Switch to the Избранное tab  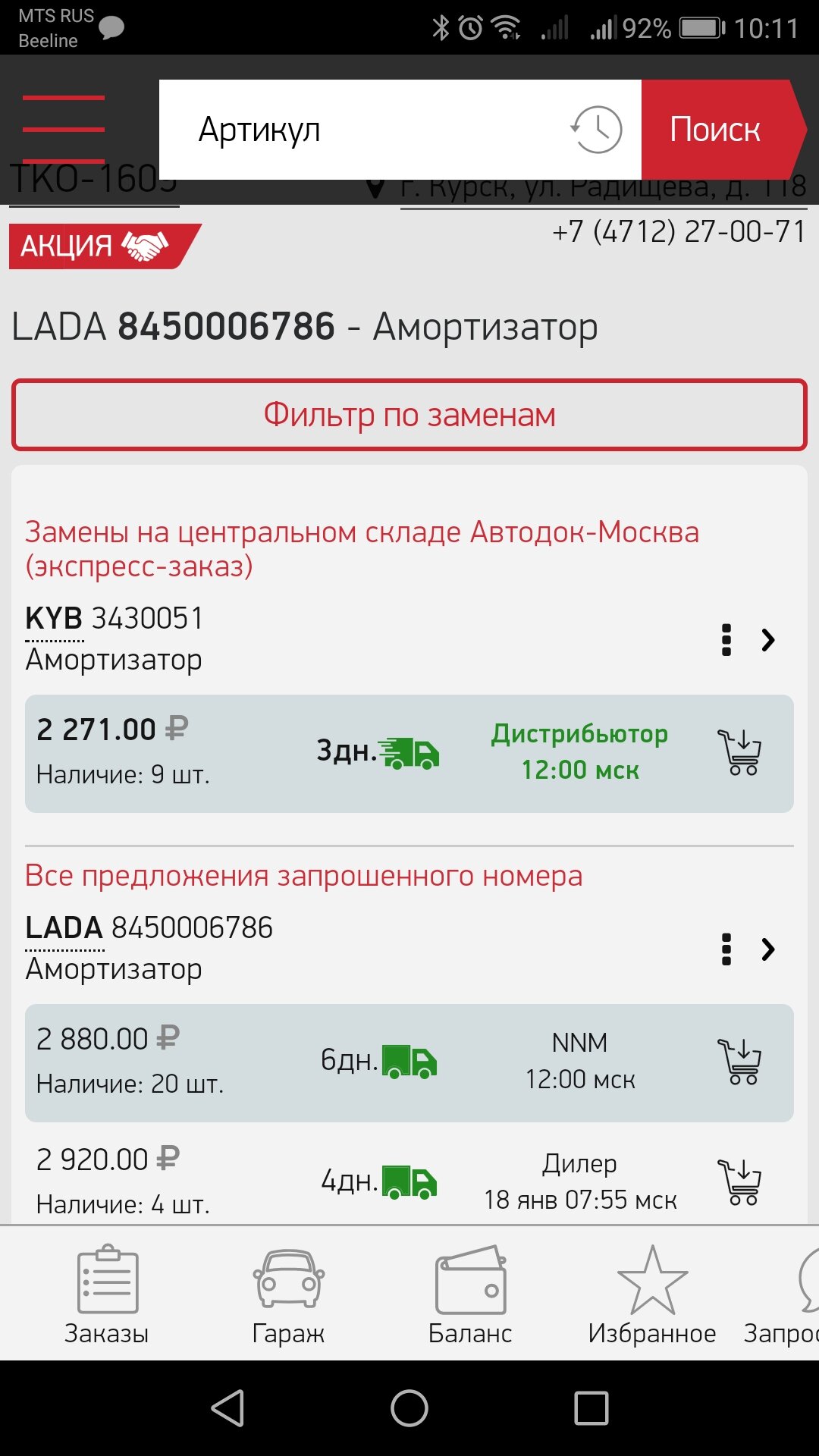pos(652,1294)
